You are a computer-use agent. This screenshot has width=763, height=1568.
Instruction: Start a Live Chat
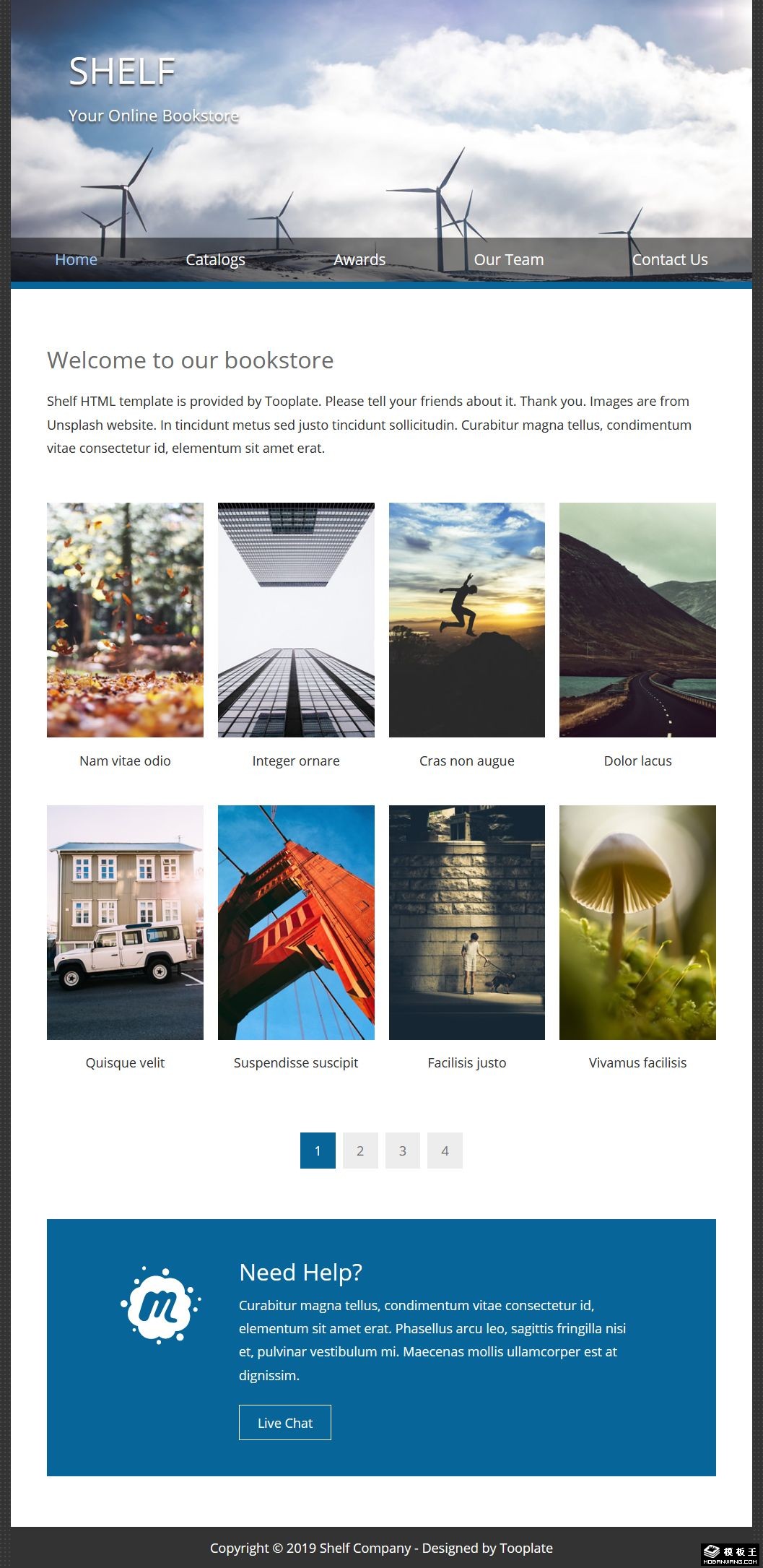pos(285,1422)
